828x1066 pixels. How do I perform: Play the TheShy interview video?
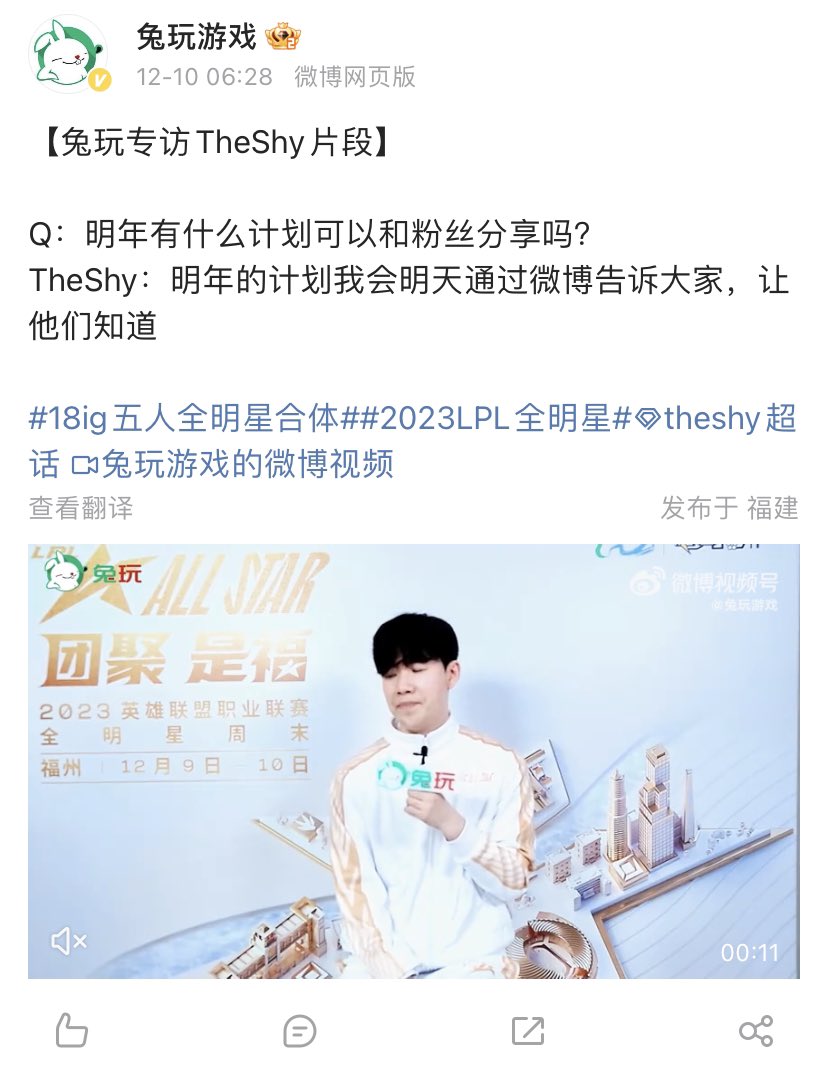(x=413, y=760)
